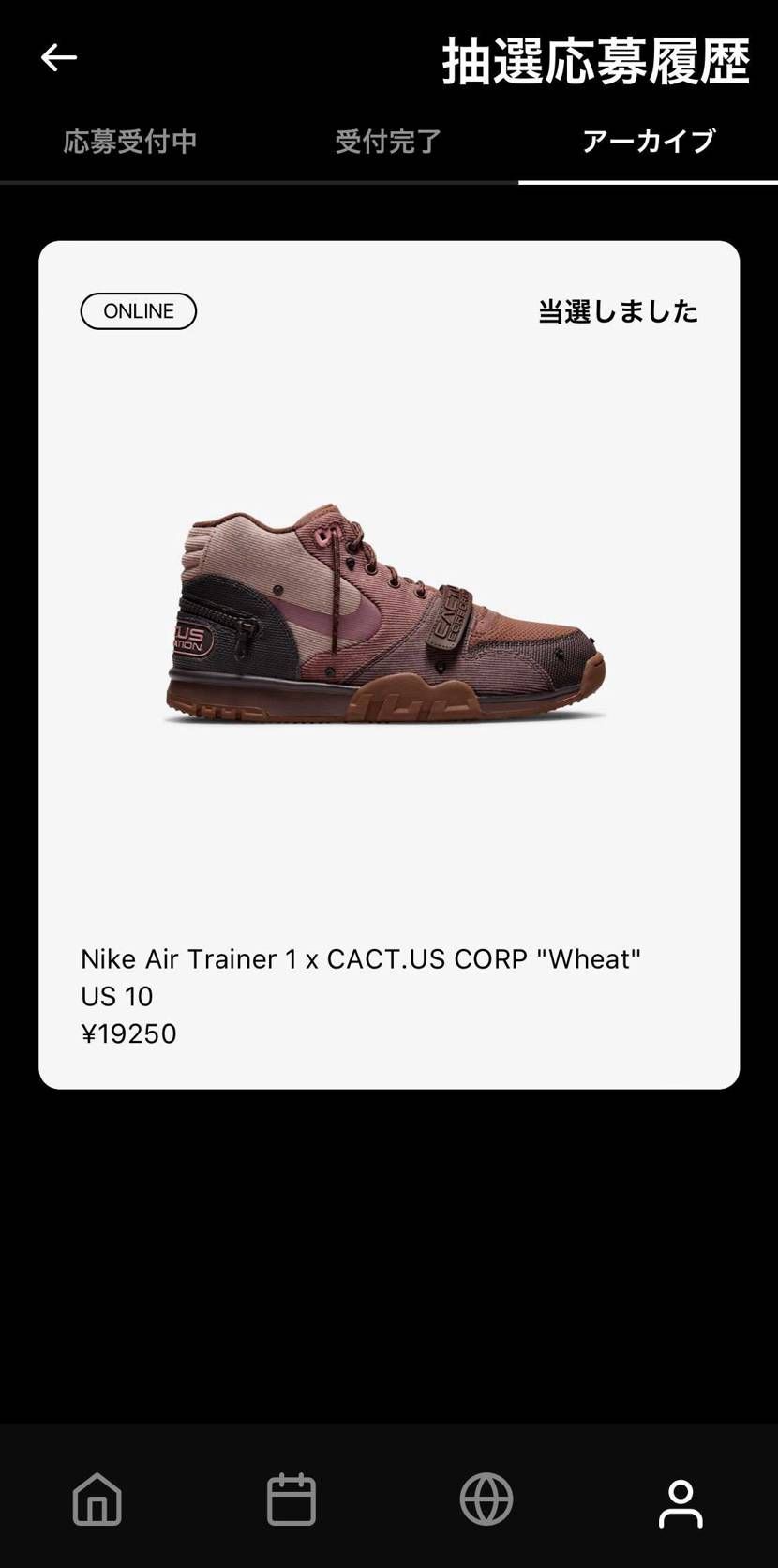Select the アーカイブ tab
Screen dimensions: 778x1568
(x=649, y=142)
